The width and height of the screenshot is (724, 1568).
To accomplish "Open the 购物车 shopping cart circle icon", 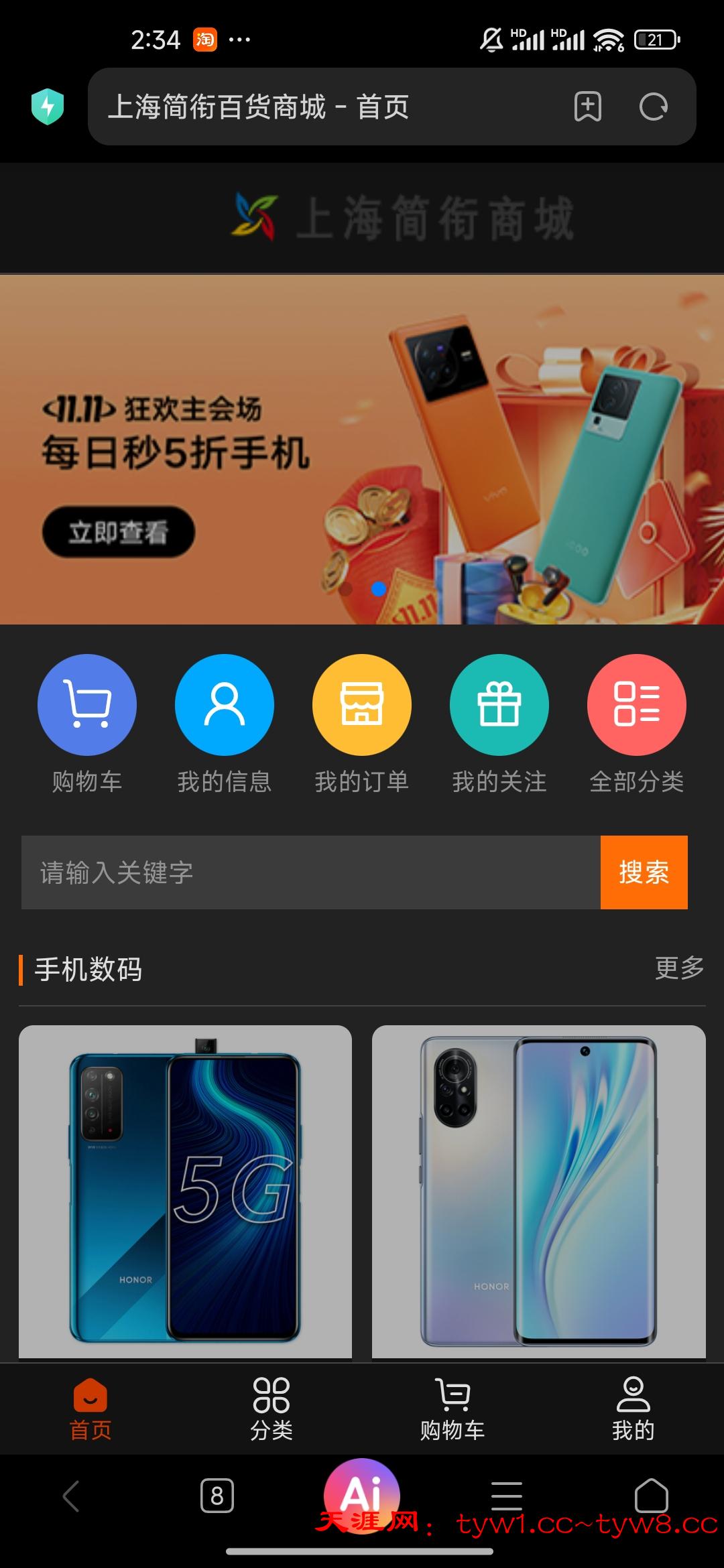I will 88,704.
